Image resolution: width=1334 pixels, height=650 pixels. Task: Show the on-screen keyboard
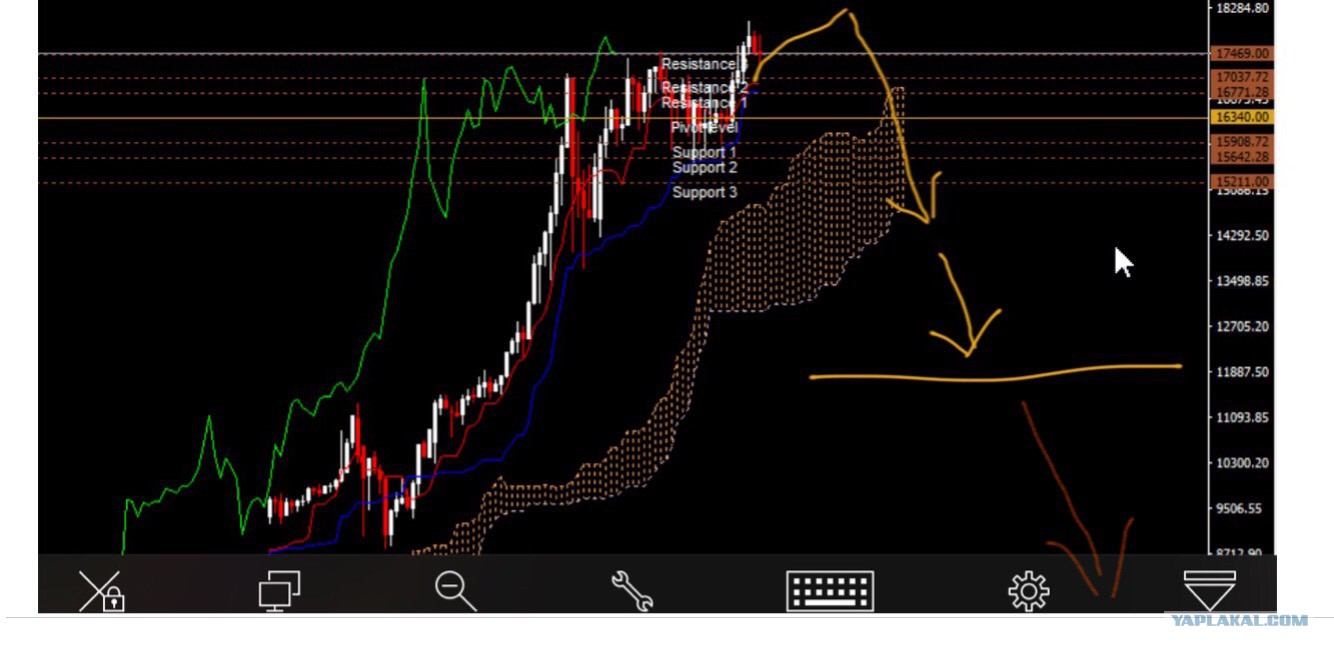click(830, 591)
